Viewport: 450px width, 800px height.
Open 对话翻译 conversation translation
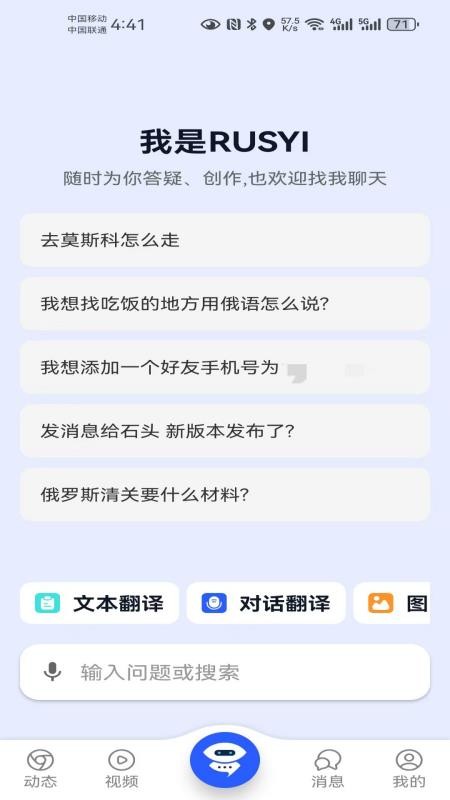pos(266,603)
